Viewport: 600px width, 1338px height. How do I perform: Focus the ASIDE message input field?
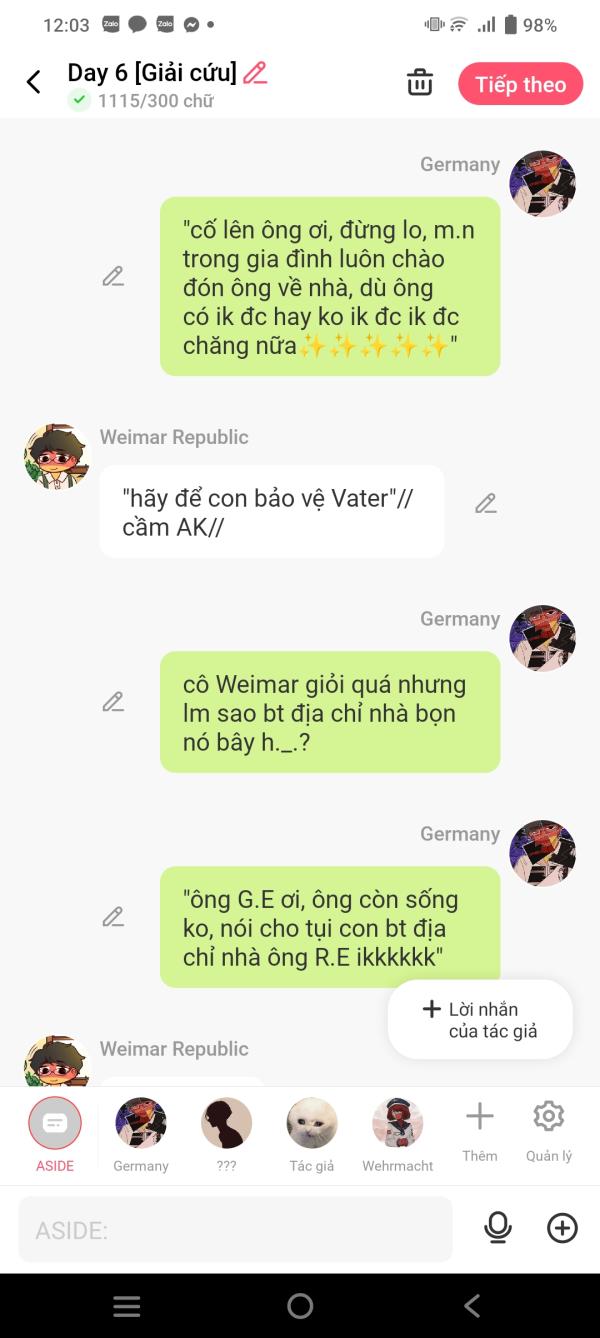tap(235, 1229)
